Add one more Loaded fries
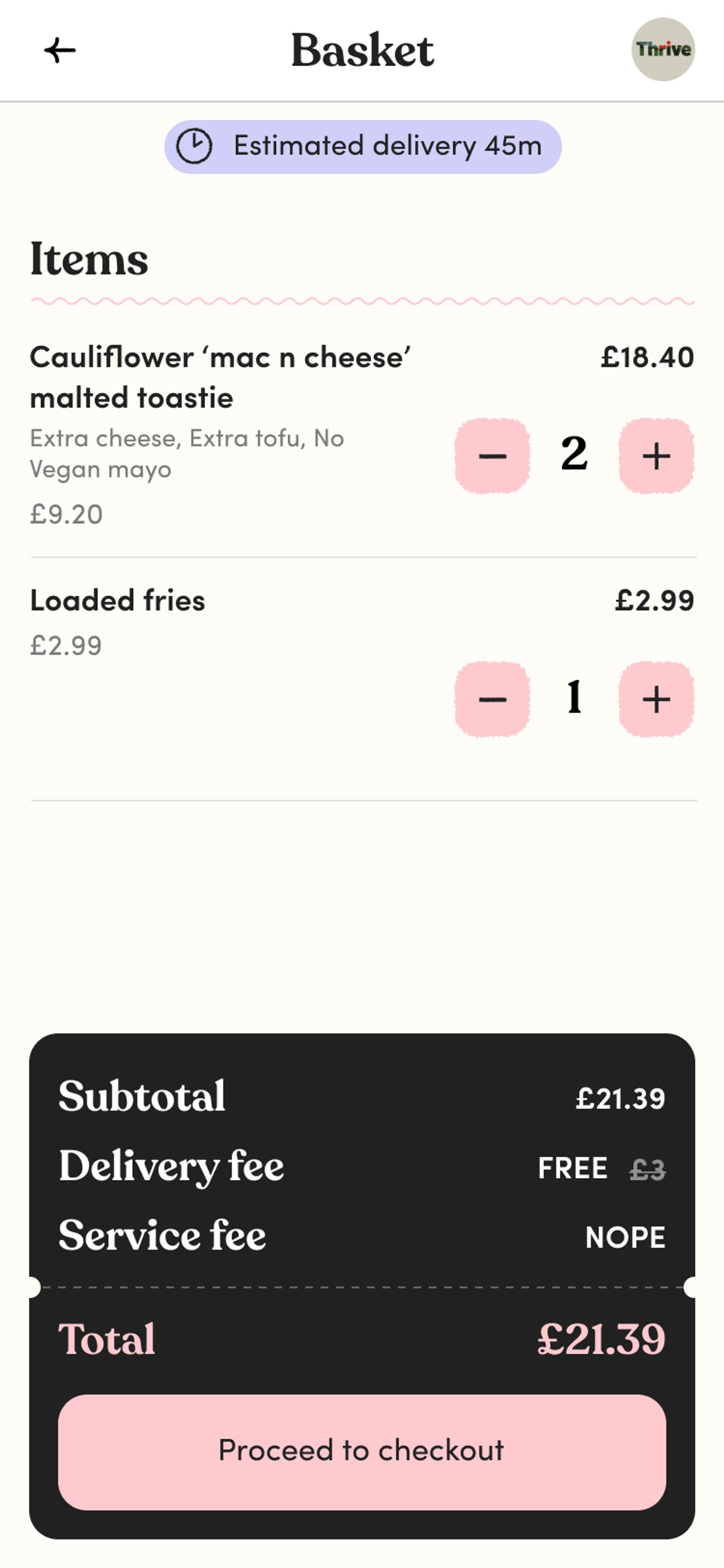 (x=656, y=699)
